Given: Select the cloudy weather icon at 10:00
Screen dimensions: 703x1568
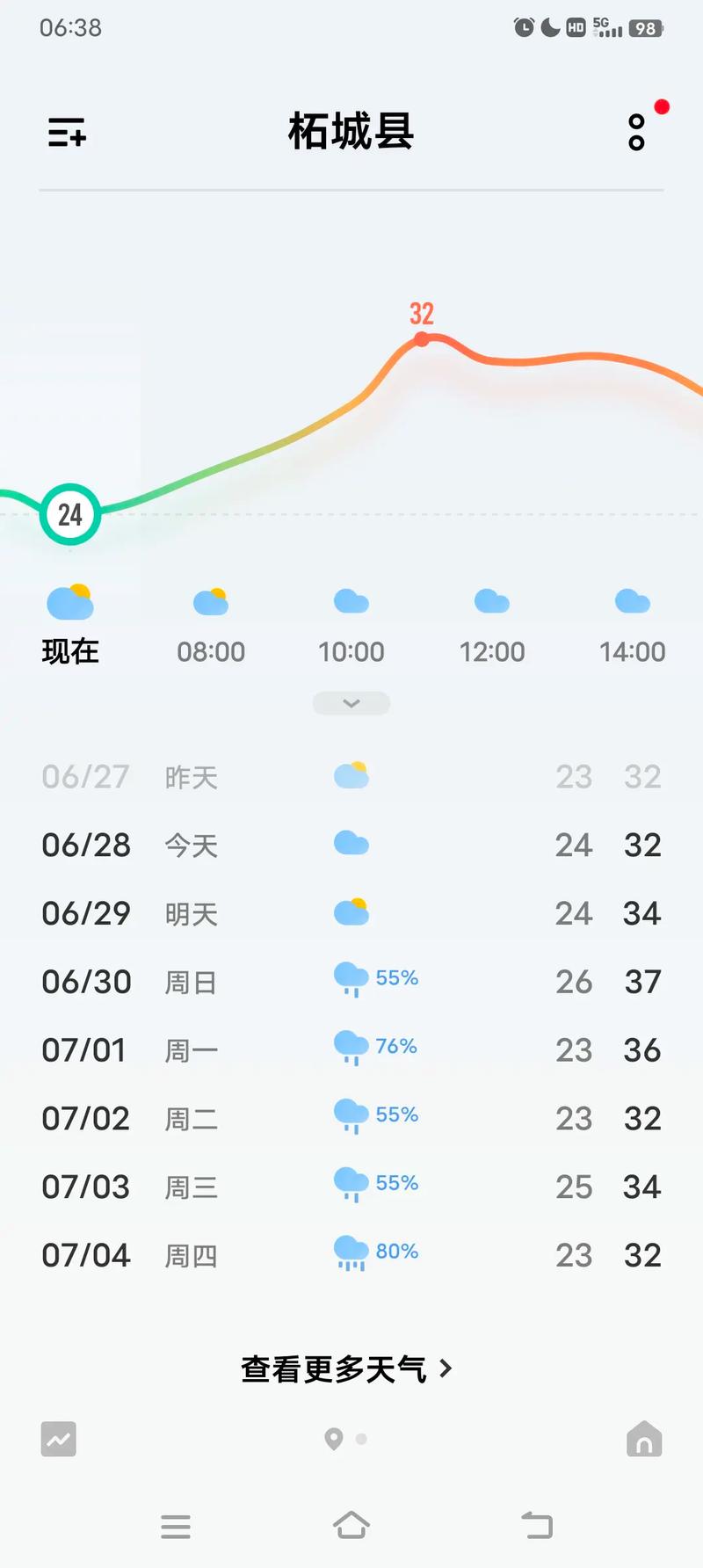Looking at the screenshot, I should (x=351, y=600).
